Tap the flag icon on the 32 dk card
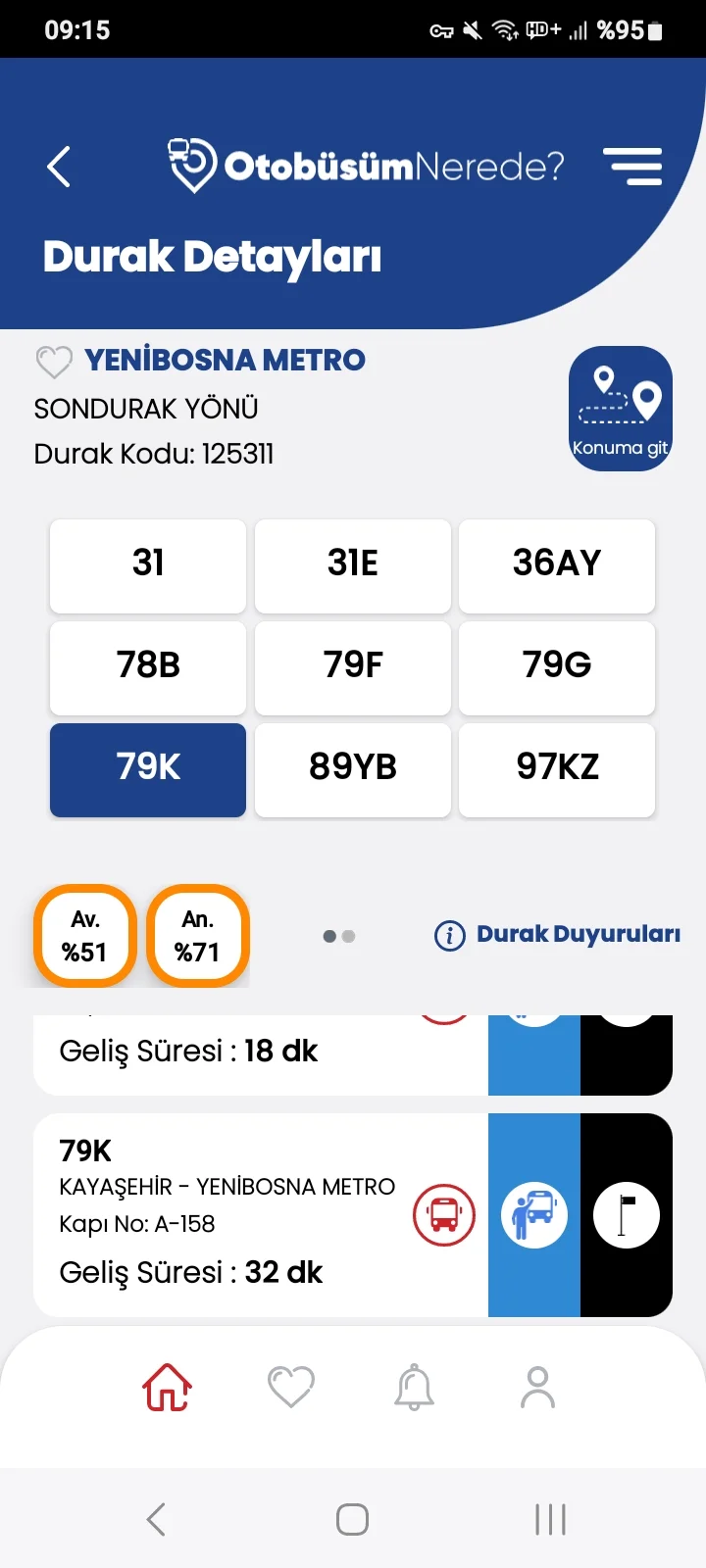Image resolution: width=706 pixels, height=1568 pixels. (x=627, y=1215)
